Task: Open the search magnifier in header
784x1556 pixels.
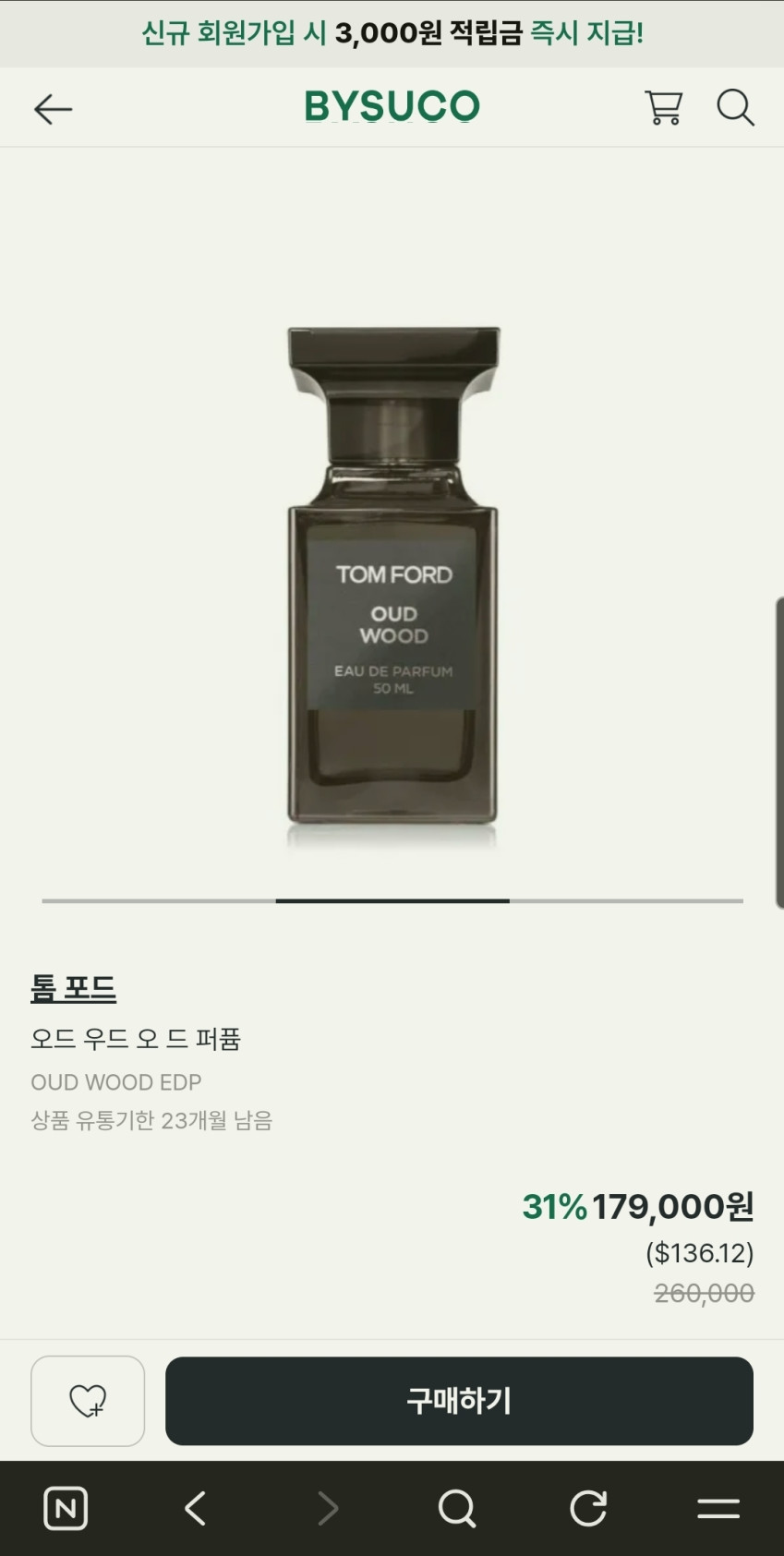Action: 735,107
